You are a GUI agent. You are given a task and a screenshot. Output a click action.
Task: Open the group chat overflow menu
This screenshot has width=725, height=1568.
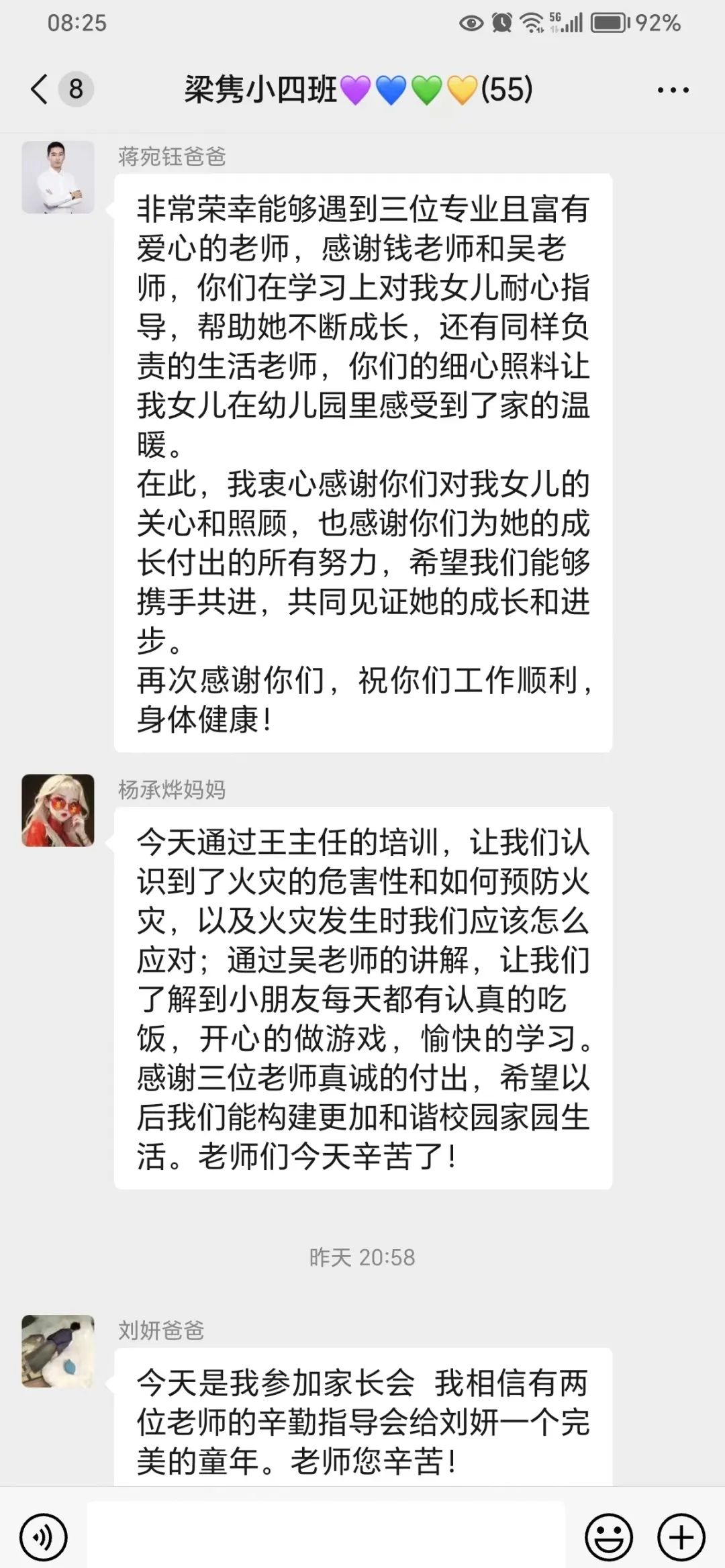[673, 90]
